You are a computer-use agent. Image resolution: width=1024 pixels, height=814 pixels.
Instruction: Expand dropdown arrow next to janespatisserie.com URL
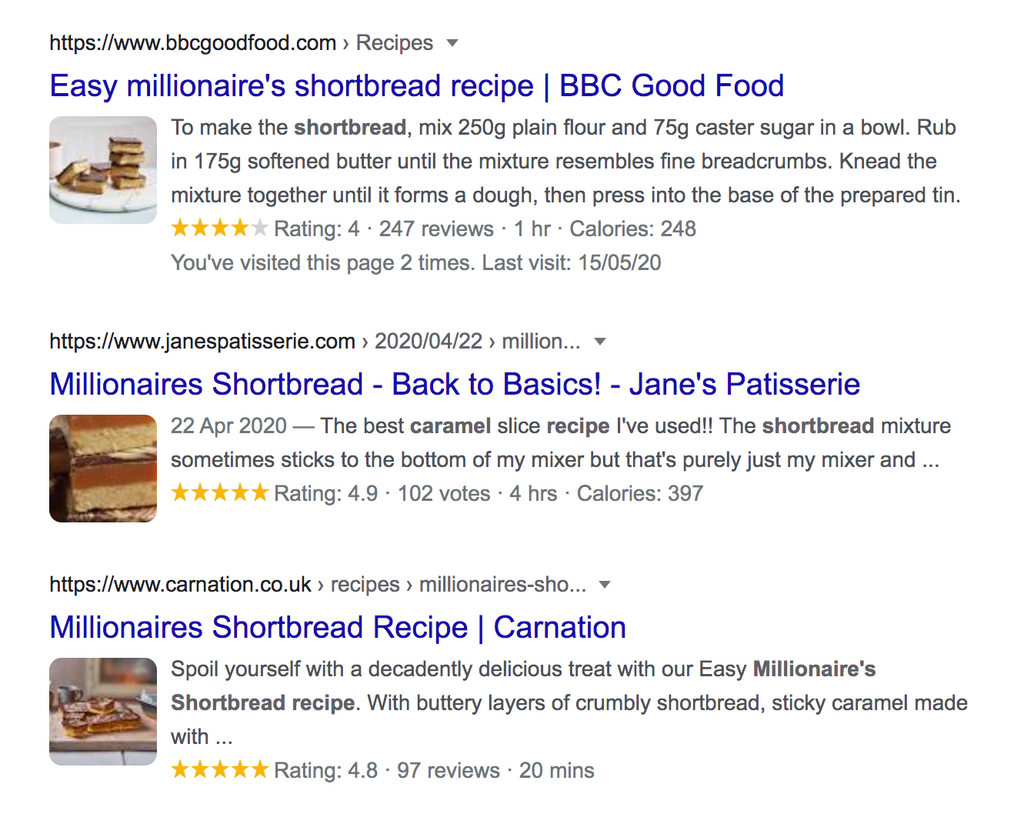(600, 342)
